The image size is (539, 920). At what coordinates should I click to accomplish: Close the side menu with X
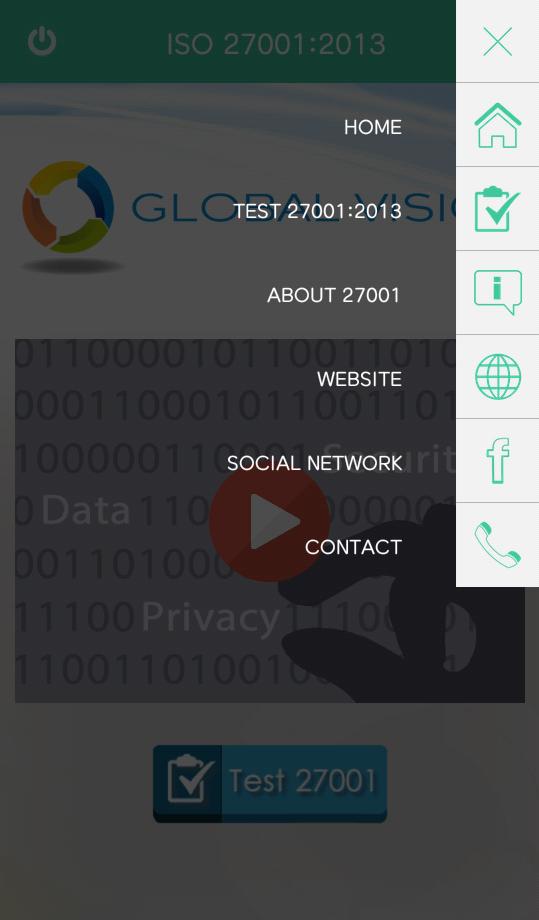tap(497, 41)
